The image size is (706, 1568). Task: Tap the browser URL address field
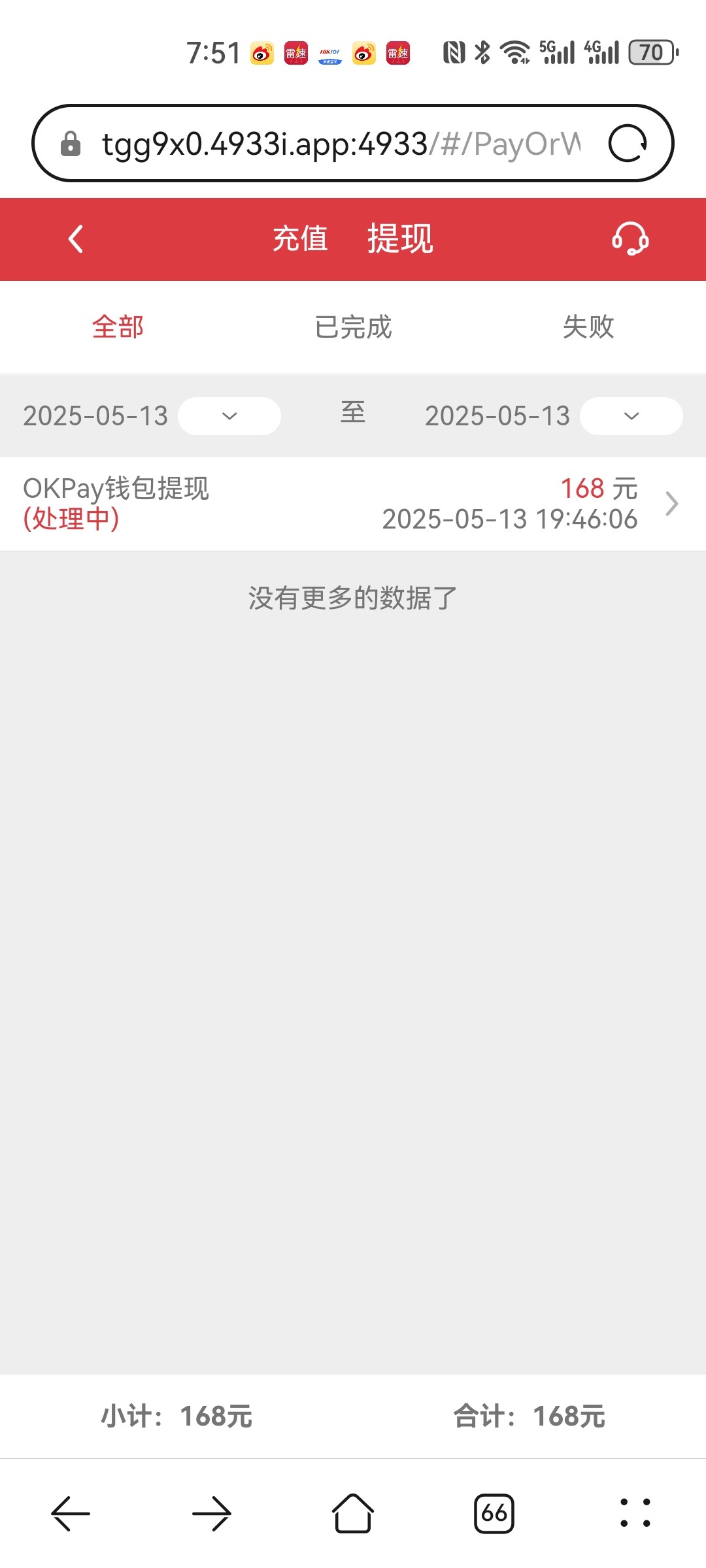pos(340,143)
